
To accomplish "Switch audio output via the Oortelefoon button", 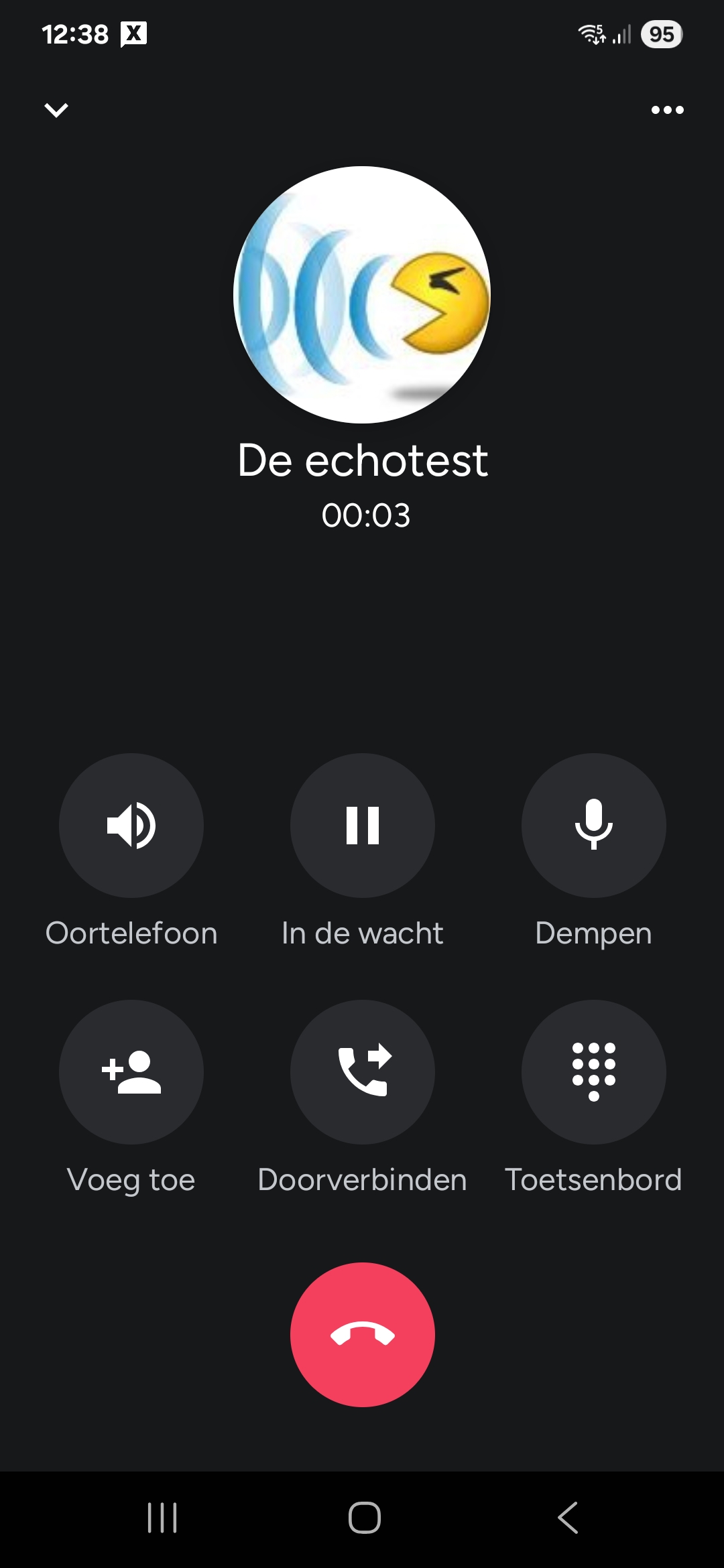I will click(131, 826).
